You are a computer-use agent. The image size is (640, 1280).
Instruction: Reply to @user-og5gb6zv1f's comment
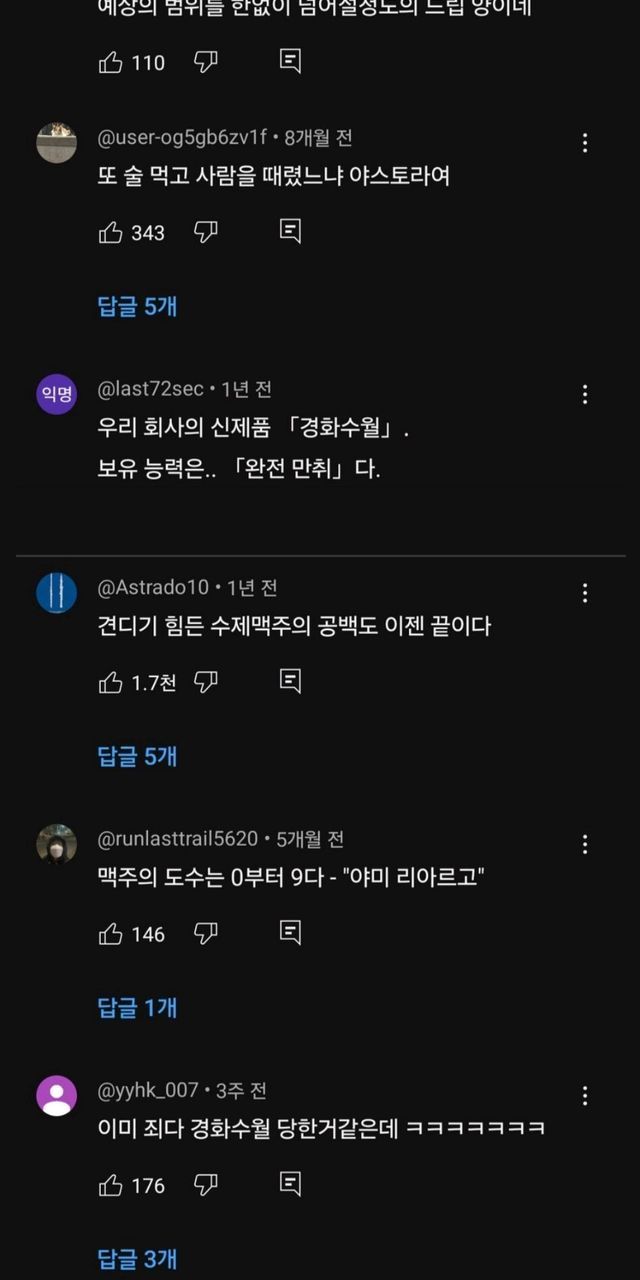coord(290,233)
